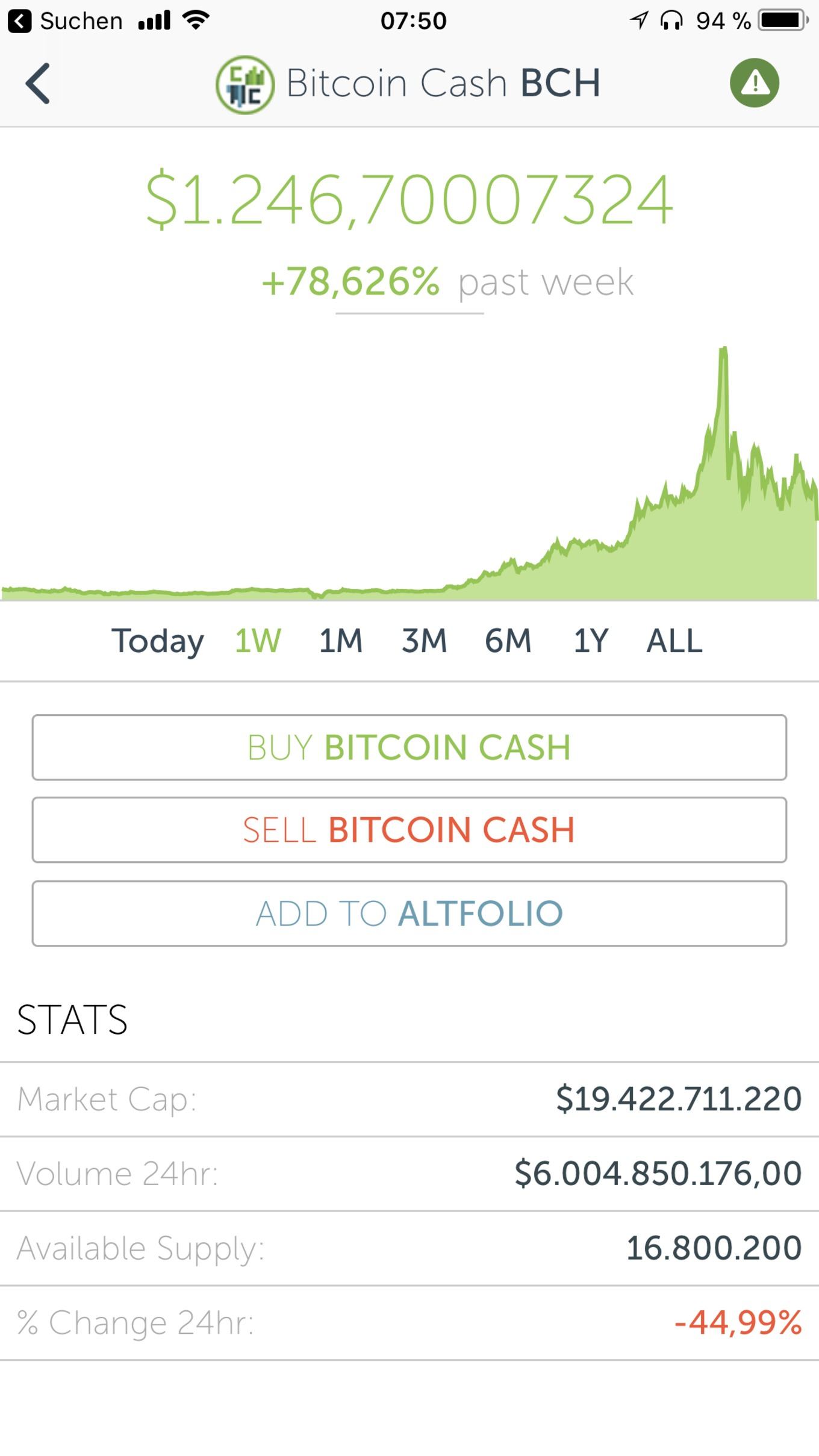This screenshot has height=1456, width=819.
Task: Go back using the top-left arrow
Action: click(x=37, y=83)
